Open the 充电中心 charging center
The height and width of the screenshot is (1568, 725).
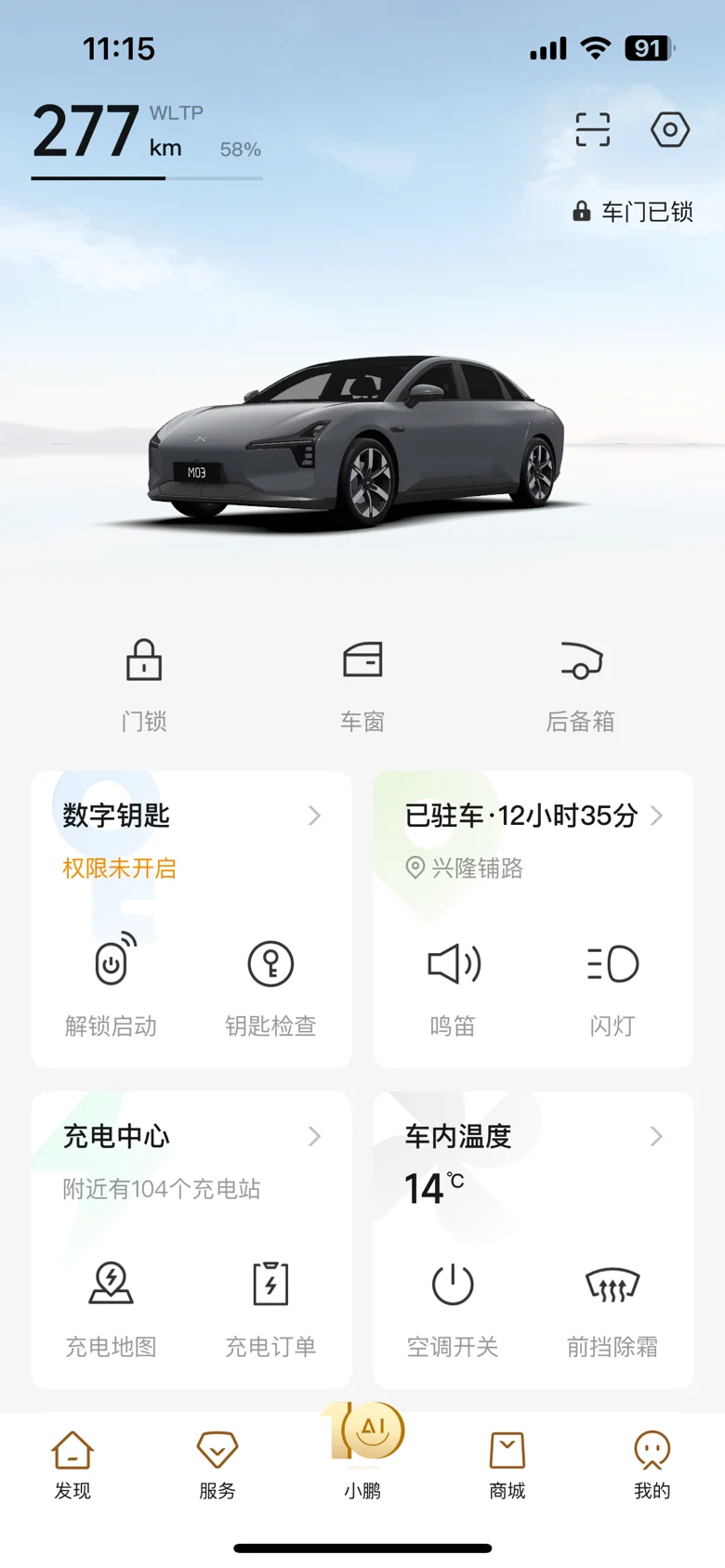(191, 1137)
